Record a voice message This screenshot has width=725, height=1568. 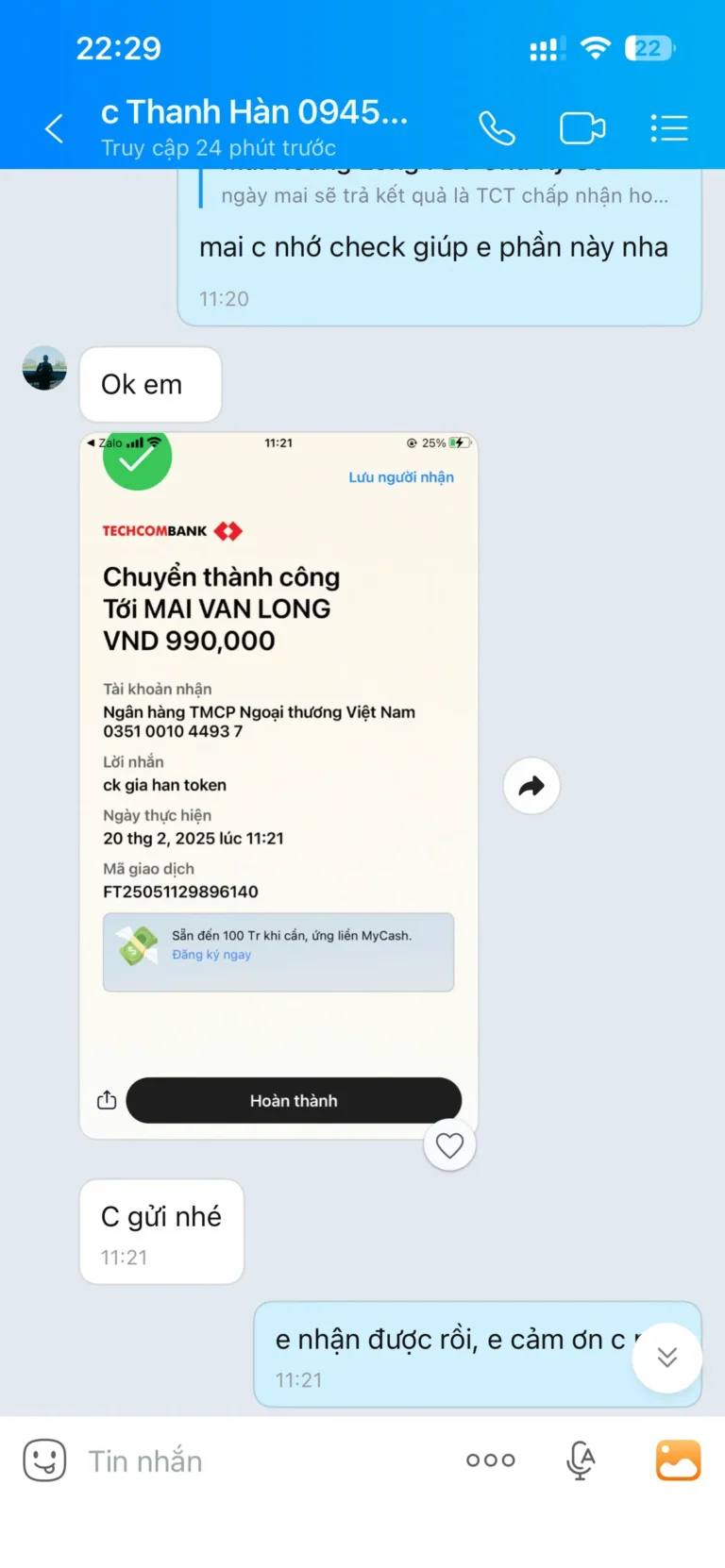(x=581, y=1460)
